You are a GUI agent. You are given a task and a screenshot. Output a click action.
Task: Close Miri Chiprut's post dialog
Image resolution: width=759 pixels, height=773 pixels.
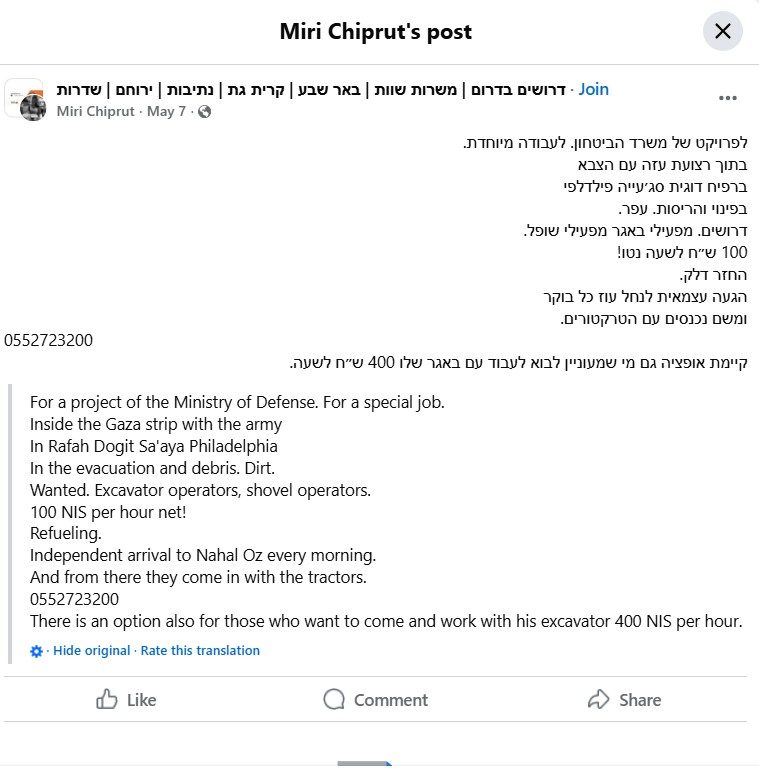point(722,31)
